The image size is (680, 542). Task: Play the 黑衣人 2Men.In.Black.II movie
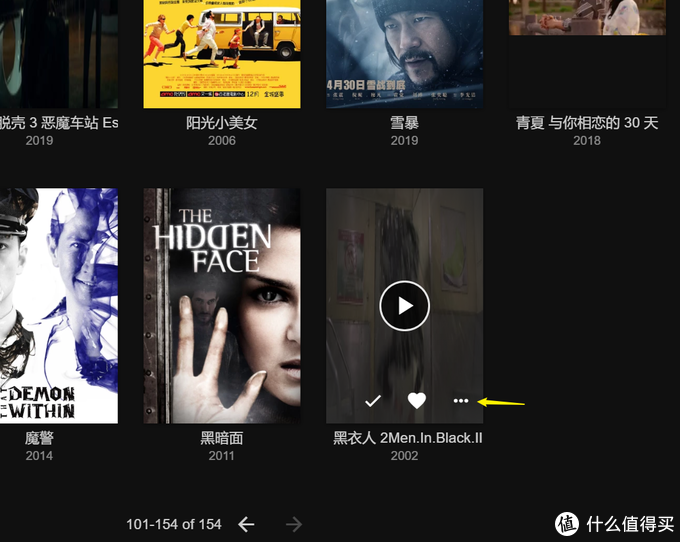[404, 306]
